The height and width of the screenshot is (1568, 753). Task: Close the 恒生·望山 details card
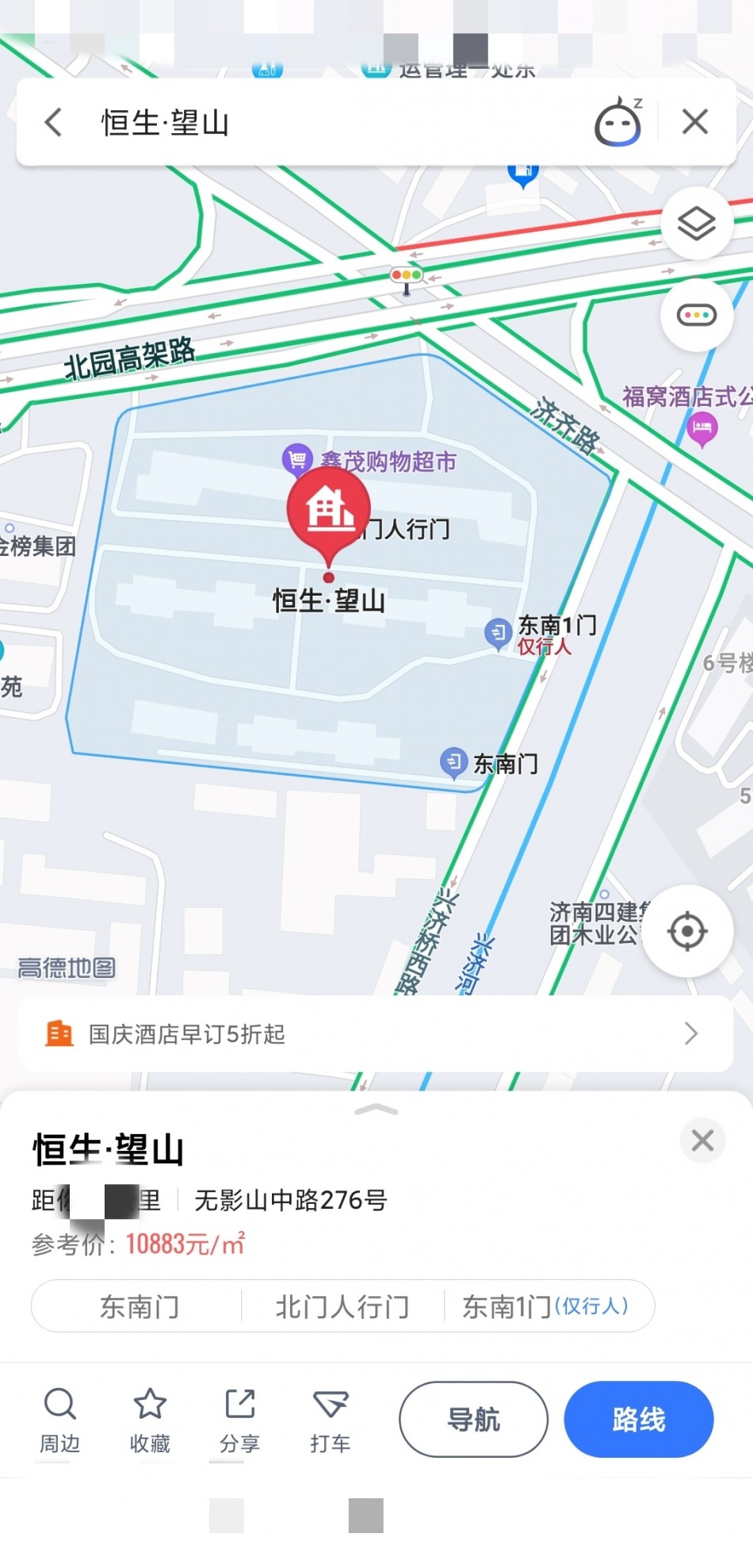702,1141
